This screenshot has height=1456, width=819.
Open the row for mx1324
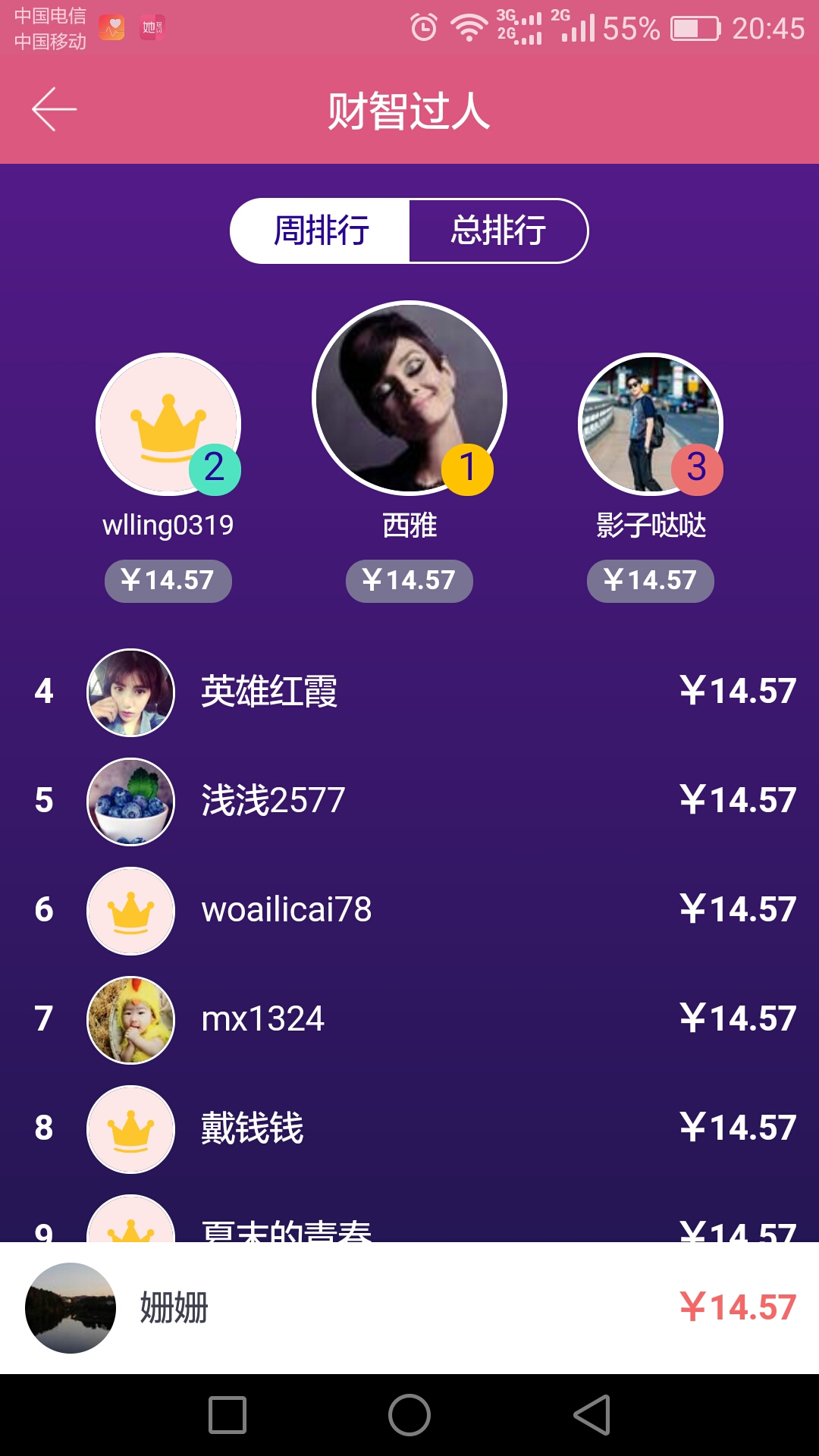409,1019
